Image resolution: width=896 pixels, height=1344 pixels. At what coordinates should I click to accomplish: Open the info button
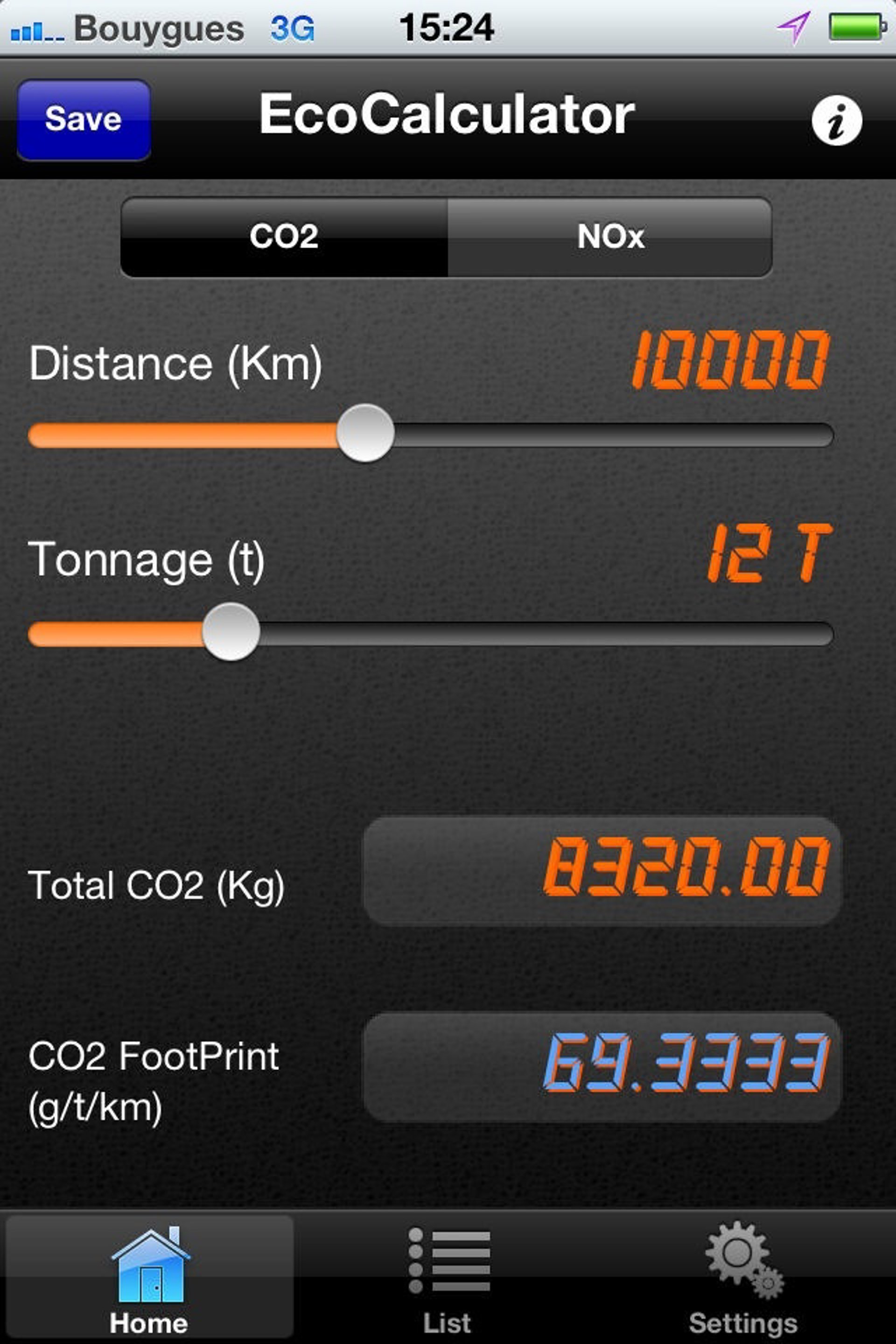point(837,120)
